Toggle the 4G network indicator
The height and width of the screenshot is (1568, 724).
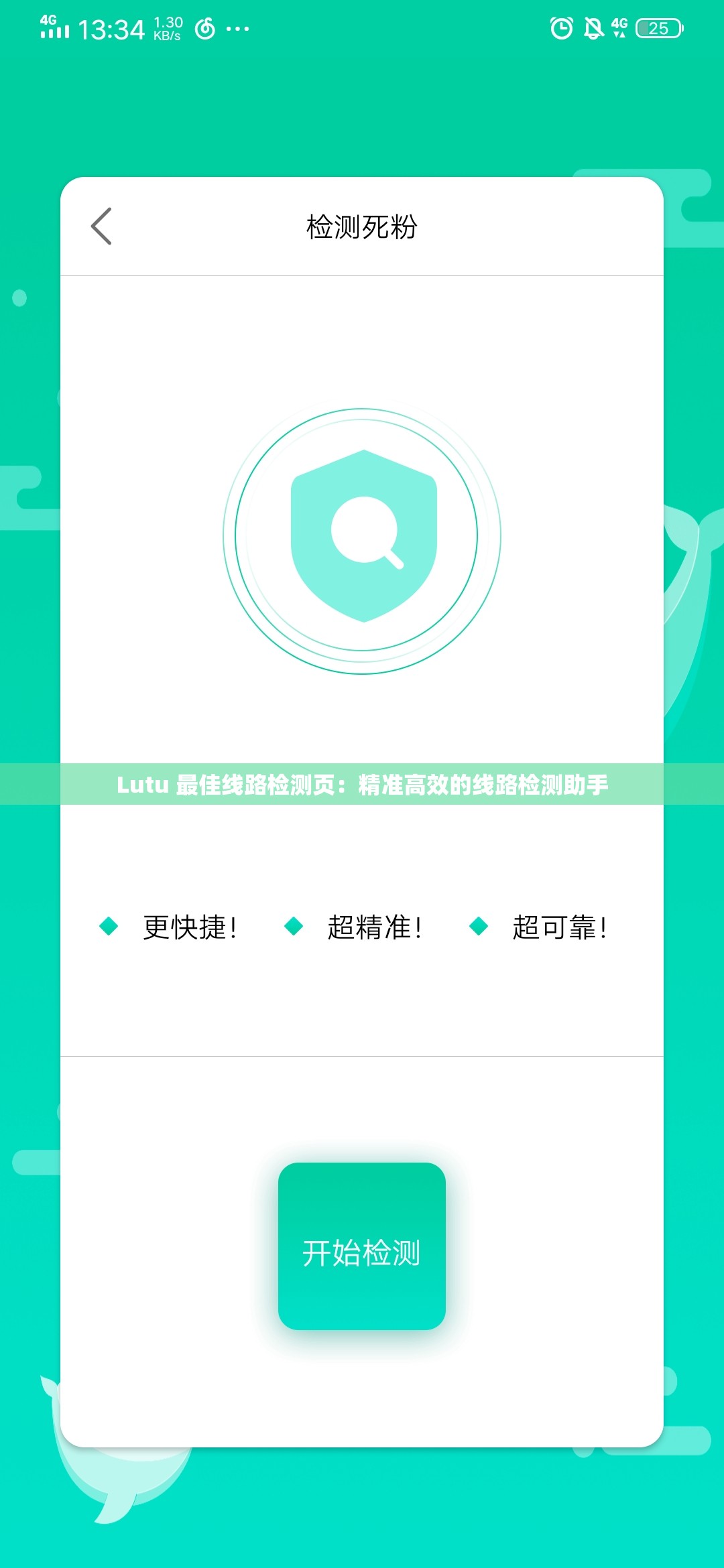pyautogui.click(x=621, y=27)
